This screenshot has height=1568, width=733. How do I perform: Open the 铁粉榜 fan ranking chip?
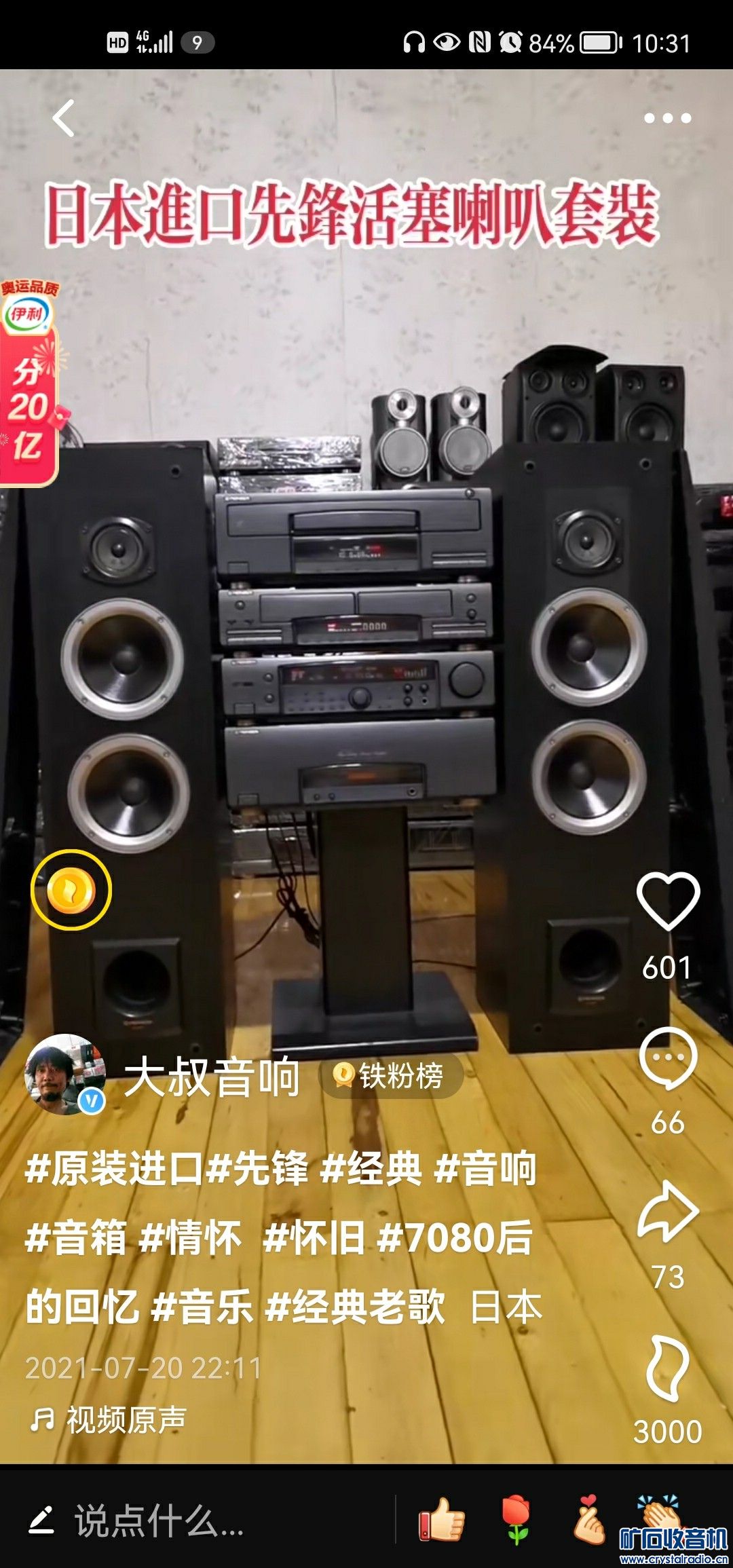point(390,1076)
